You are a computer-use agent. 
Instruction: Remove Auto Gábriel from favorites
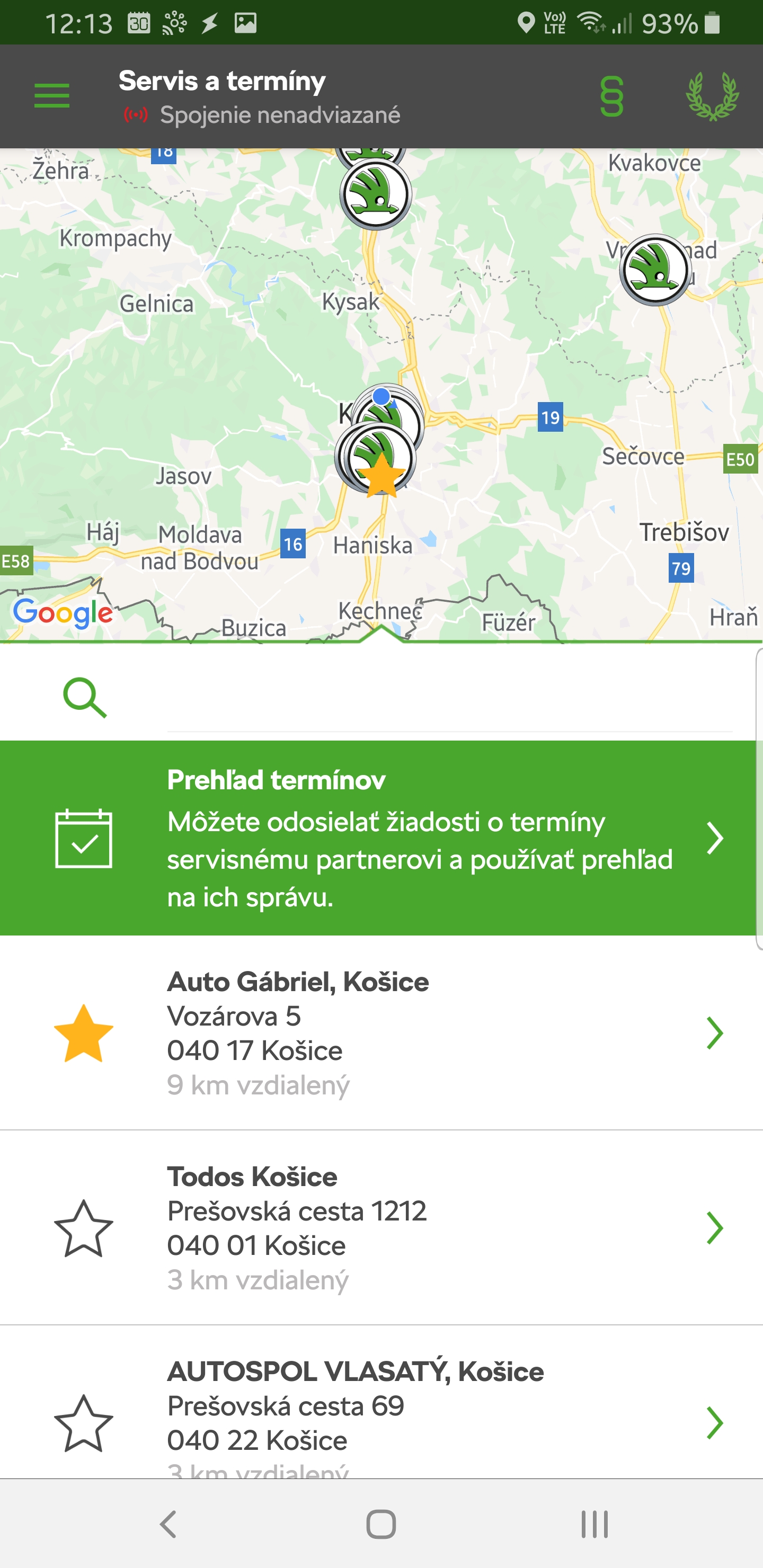tap(83, 1034)
